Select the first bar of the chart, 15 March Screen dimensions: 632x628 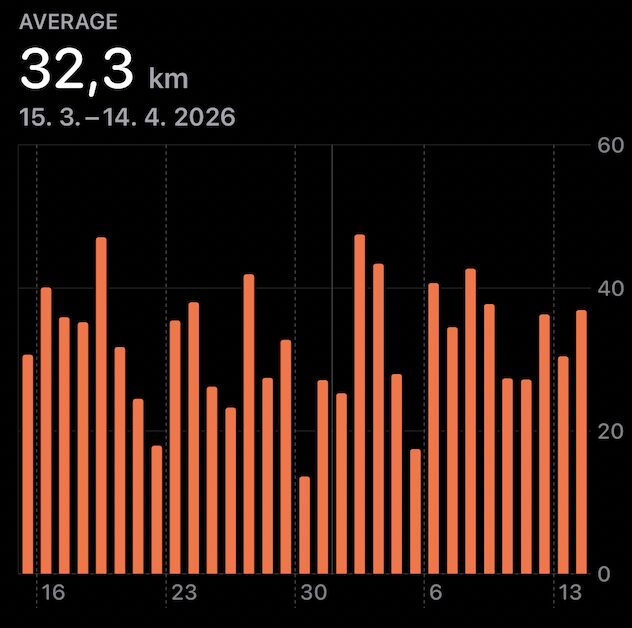pyautogui.click(x=28, y=464)
